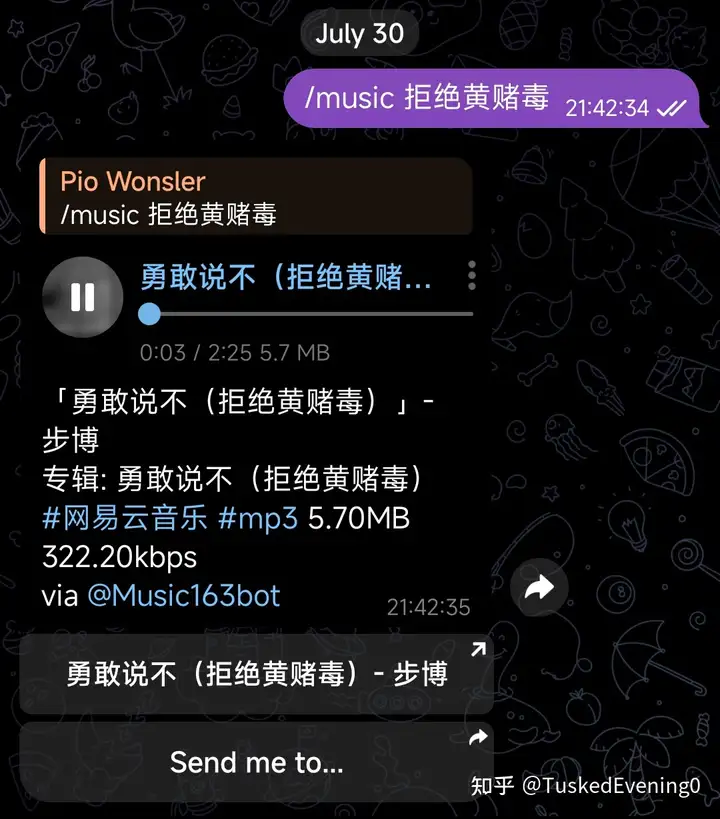Screen dimensions: 720x819
Task: Open the #网易云音乐 hashtag
Action: tap(125, 519)
